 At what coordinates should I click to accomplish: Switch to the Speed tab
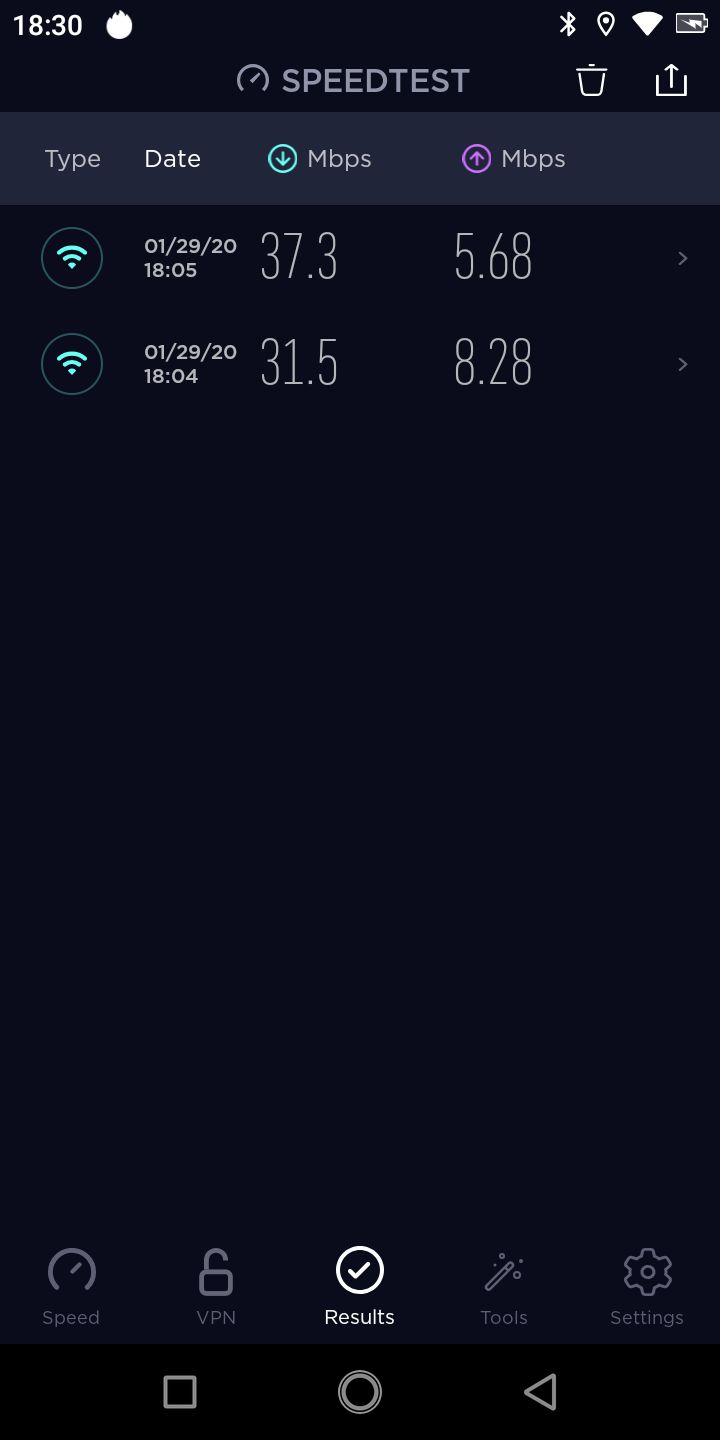(x=71, y=1287)
